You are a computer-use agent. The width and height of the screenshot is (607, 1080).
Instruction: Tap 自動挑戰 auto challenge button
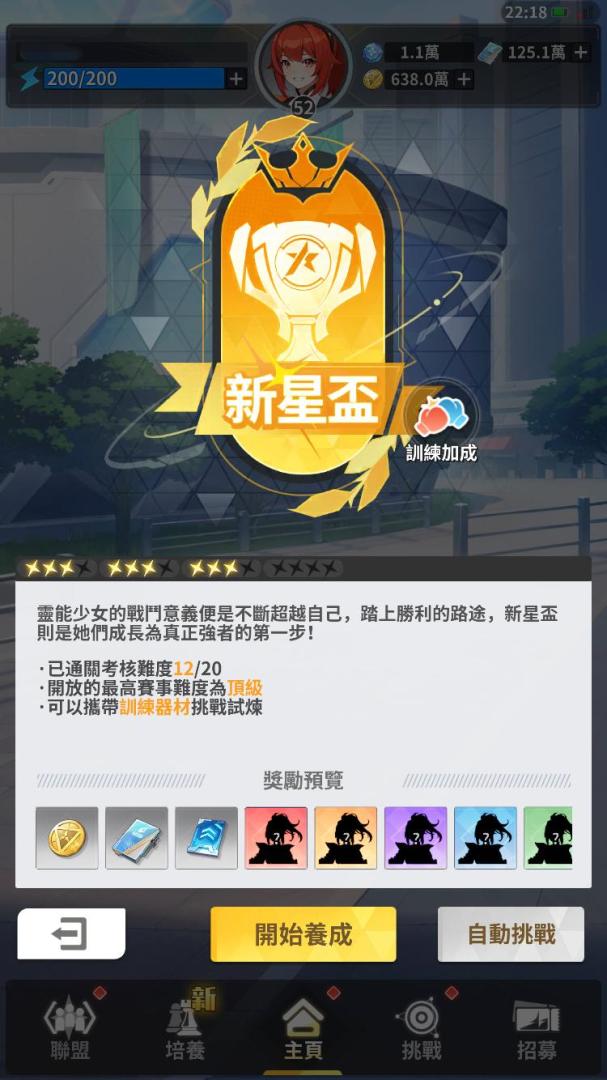tap(510, 934)
